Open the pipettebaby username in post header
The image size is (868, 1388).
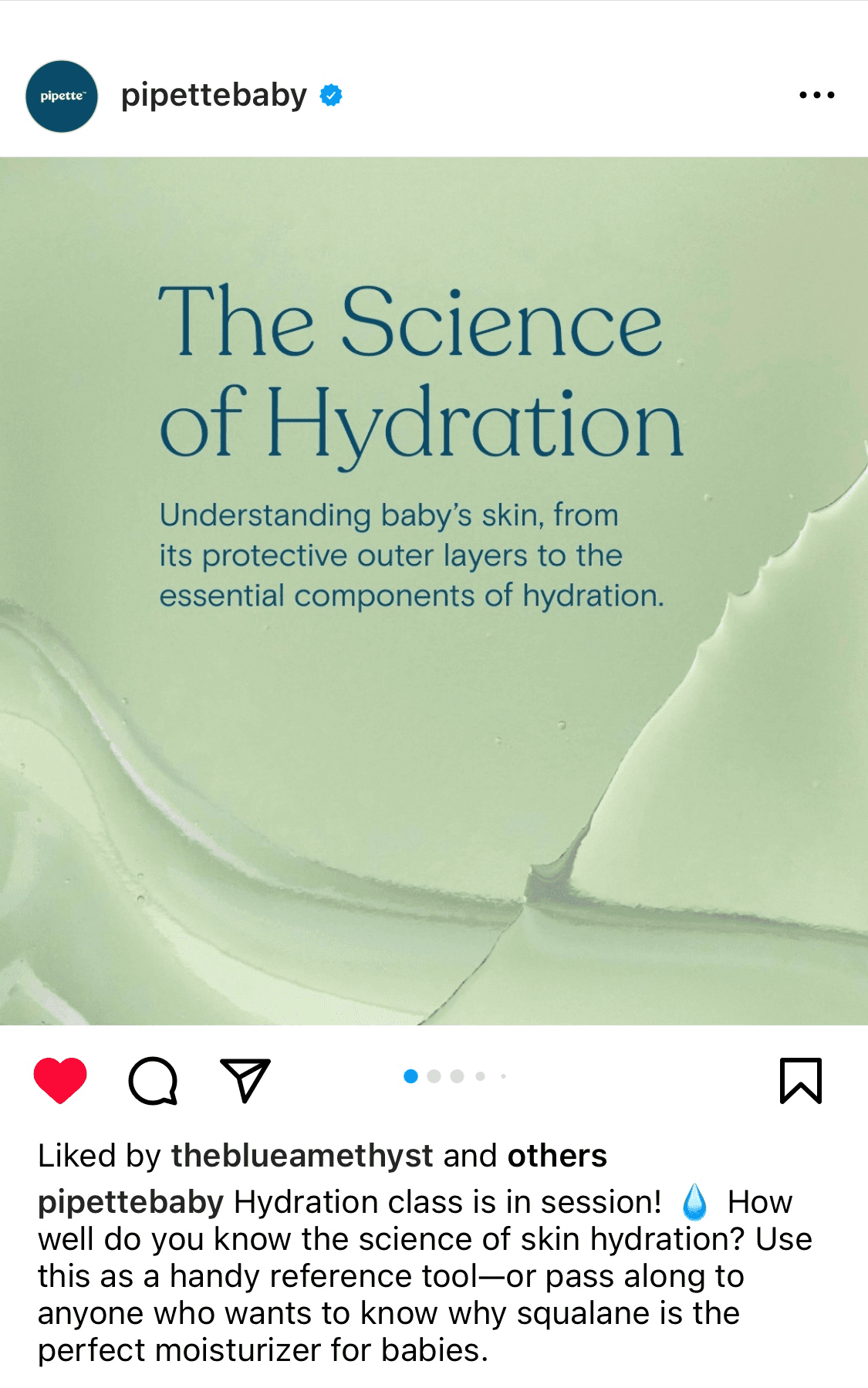click(214, 96)
